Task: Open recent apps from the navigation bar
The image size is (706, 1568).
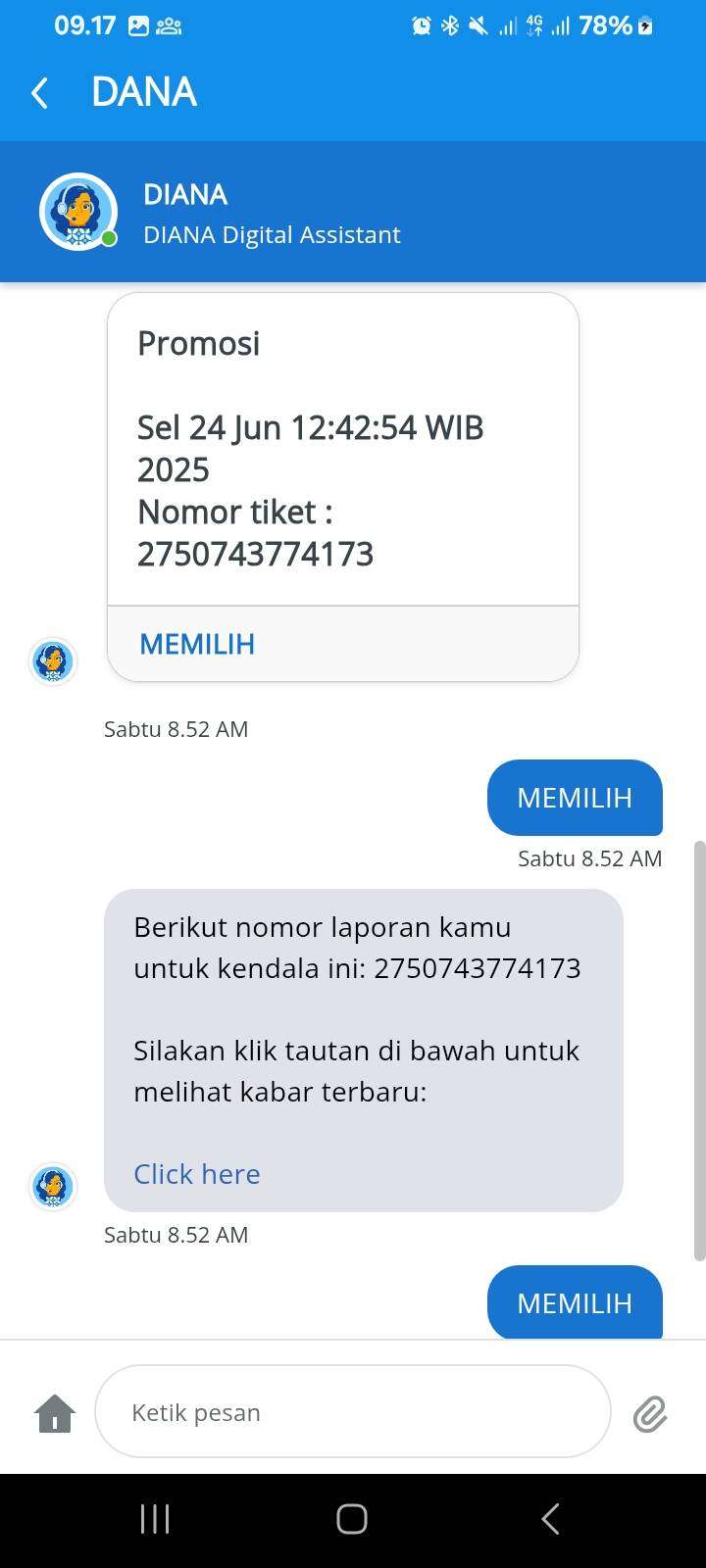Action: point(155,1519)
